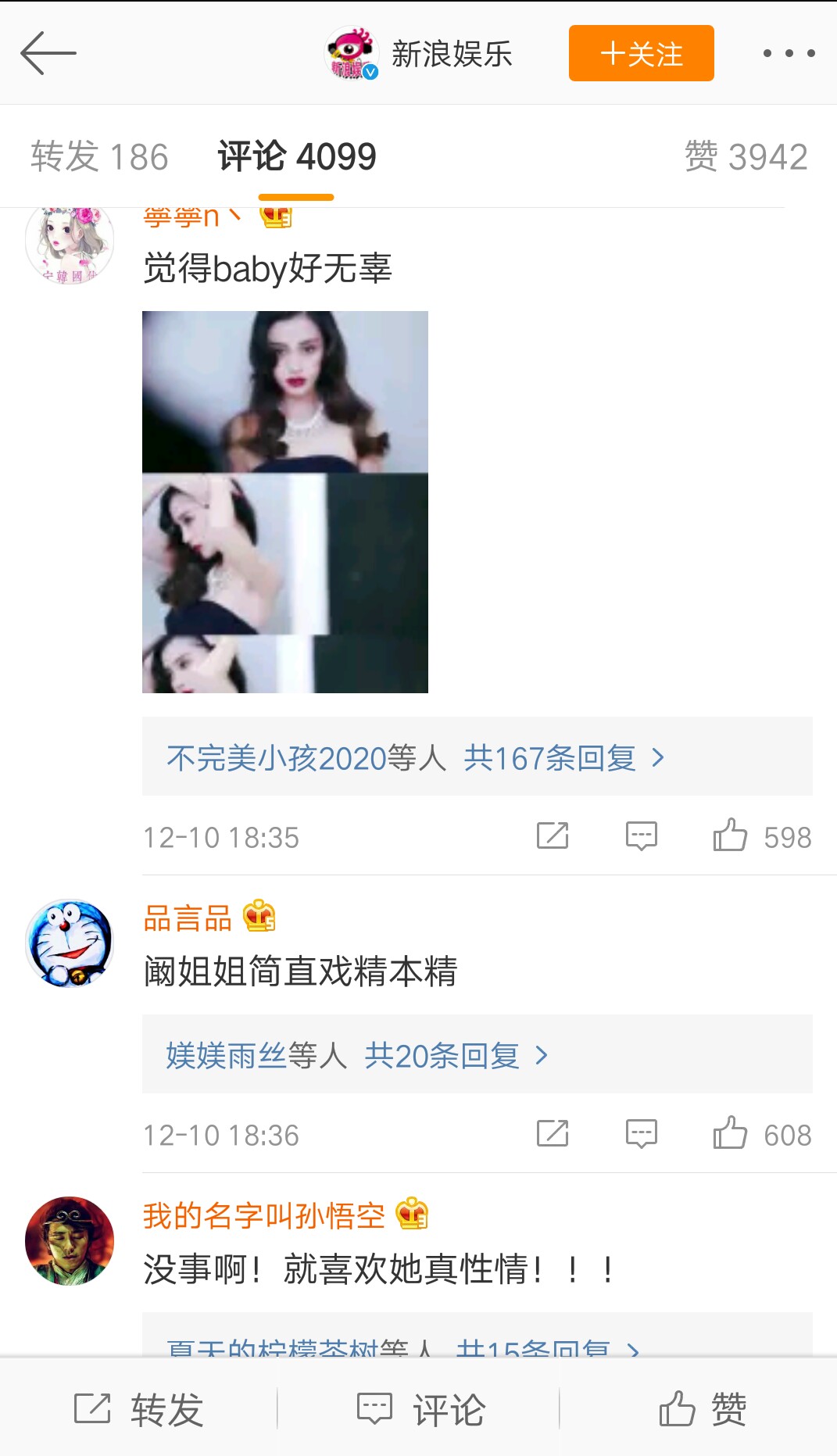The width and height of the screenshot is (837, 1456).
Task: Tap 转发 in the bottom bar
Action: tap(139, 1409)
